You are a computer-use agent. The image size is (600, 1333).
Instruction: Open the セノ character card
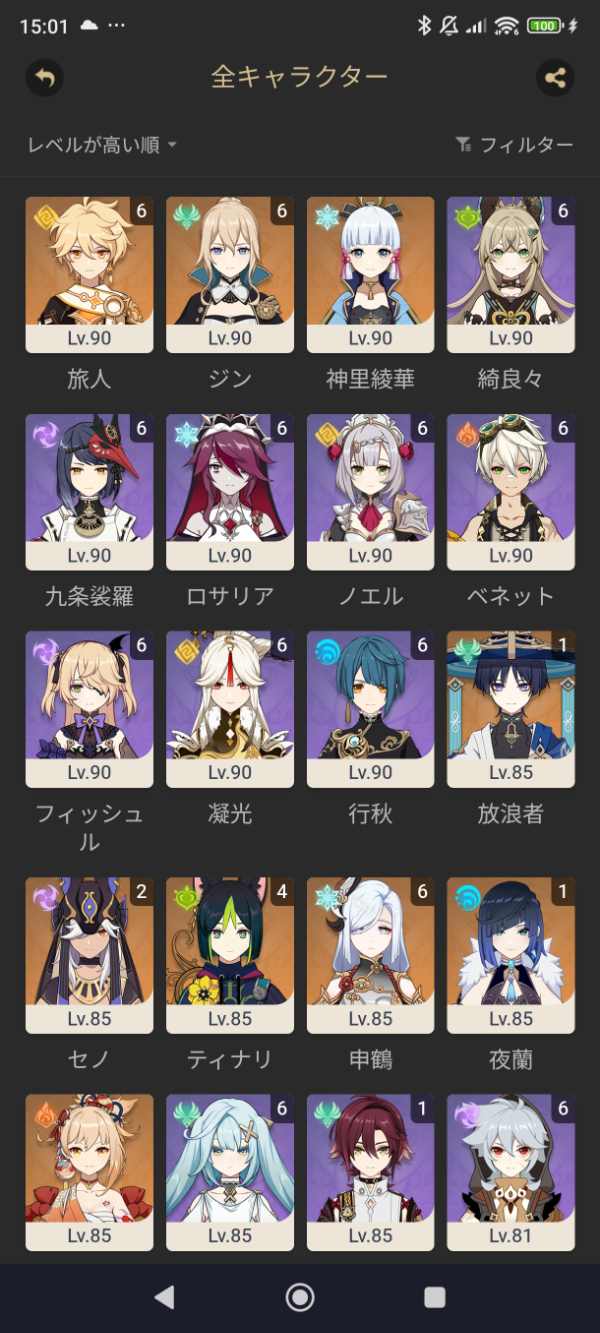tap(89, 955)
